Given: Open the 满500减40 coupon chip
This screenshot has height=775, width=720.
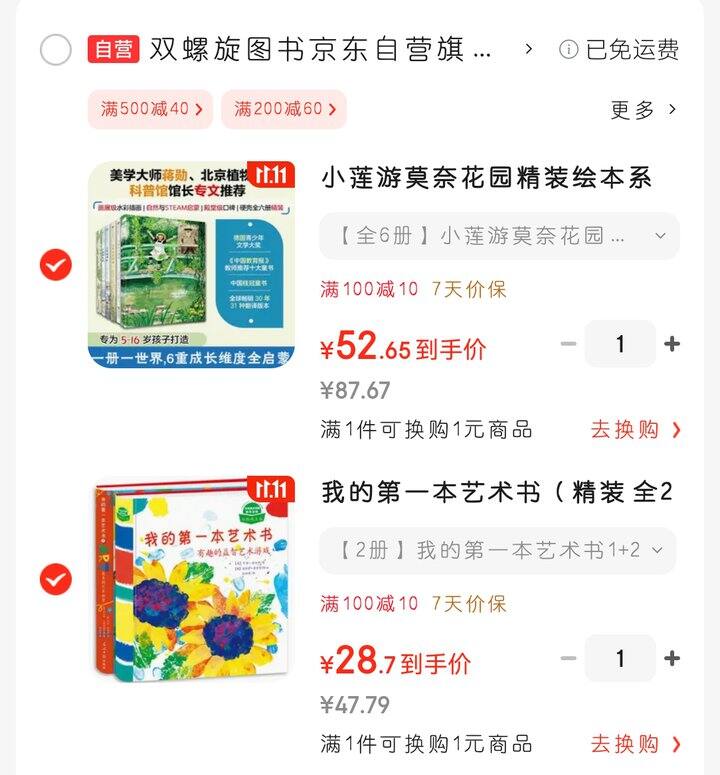Looking at the screenshot, I should click(151, 109).
